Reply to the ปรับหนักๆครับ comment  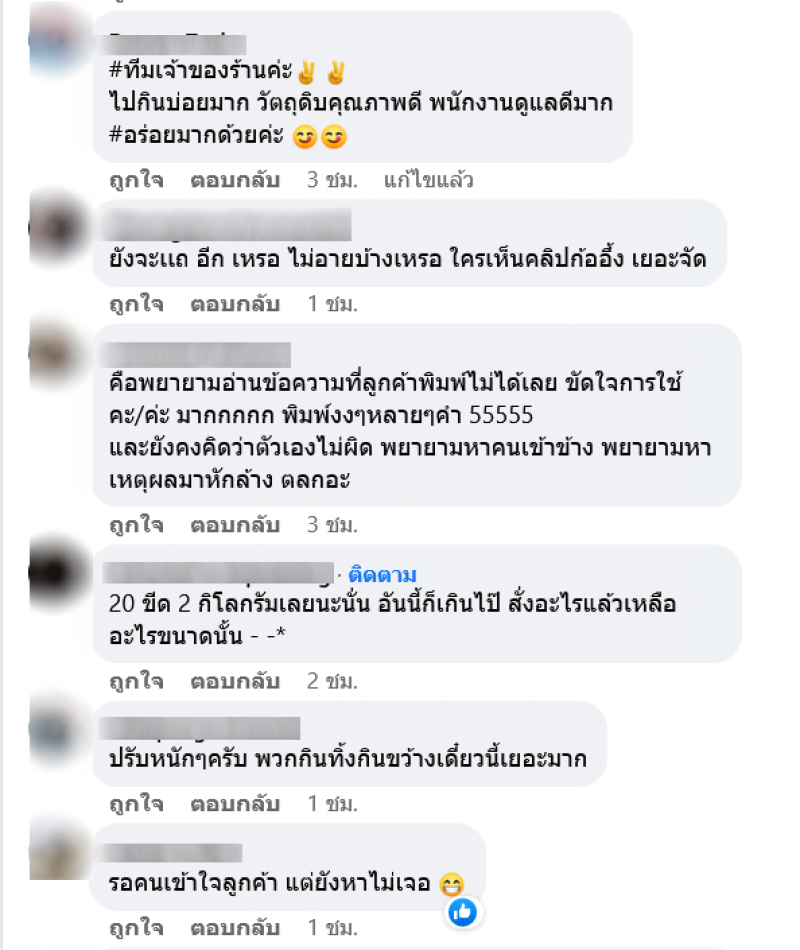pos(235,803)
